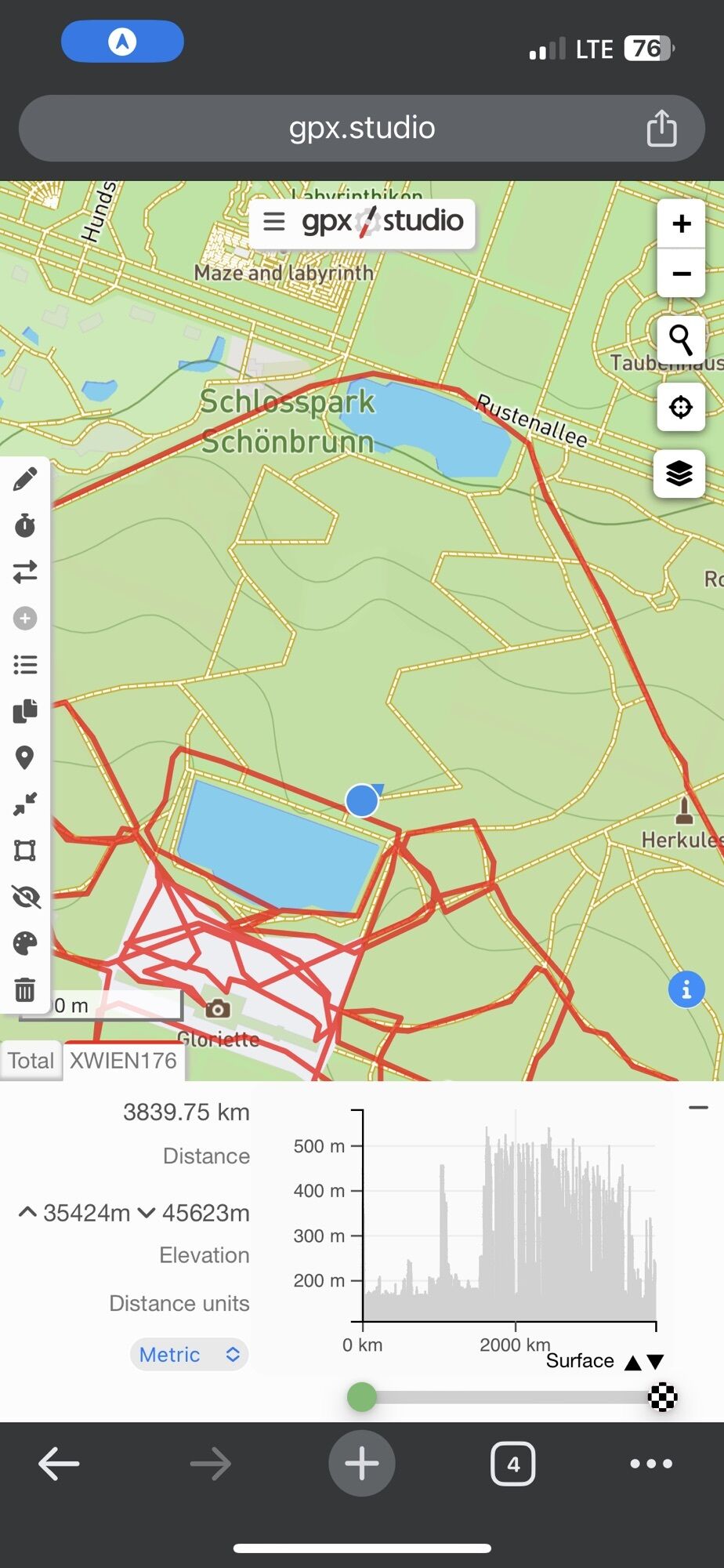
Task: Center map on my location
Action: click(x=680, y=407)
